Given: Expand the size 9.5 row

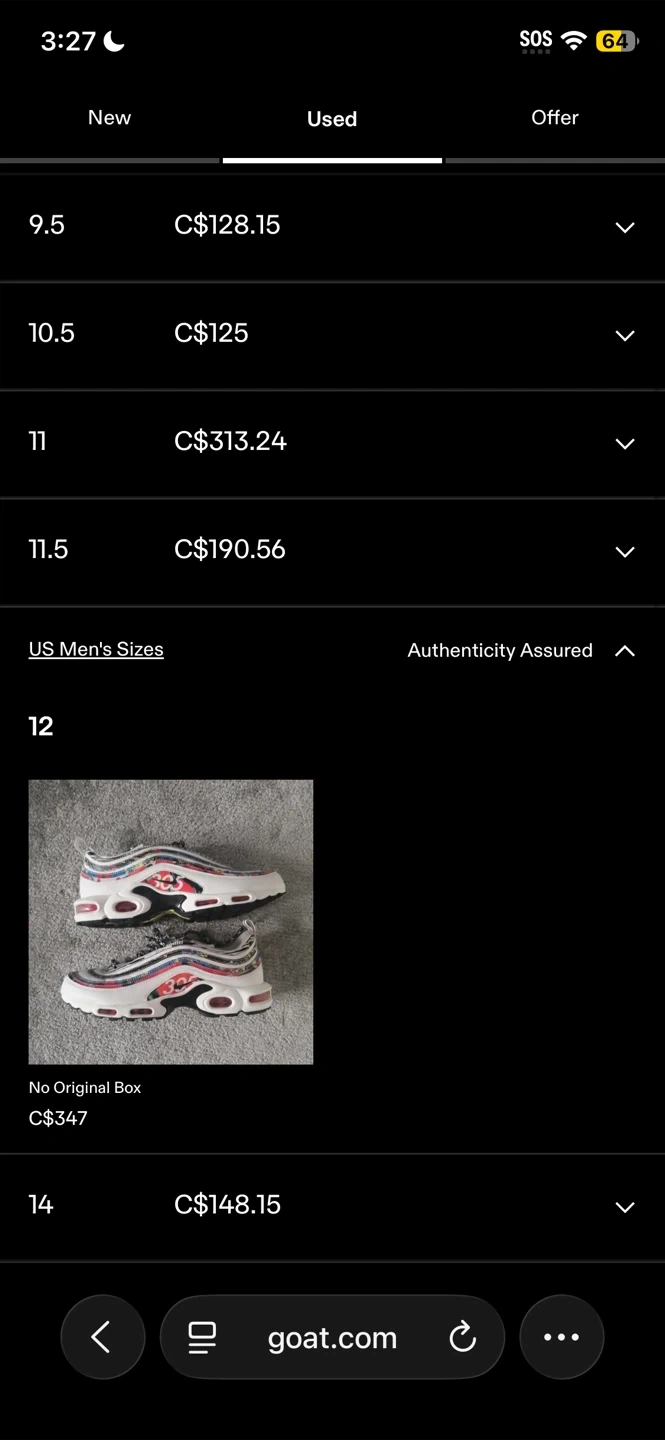Looking at the screenshot, I should [x=332, y=226].
